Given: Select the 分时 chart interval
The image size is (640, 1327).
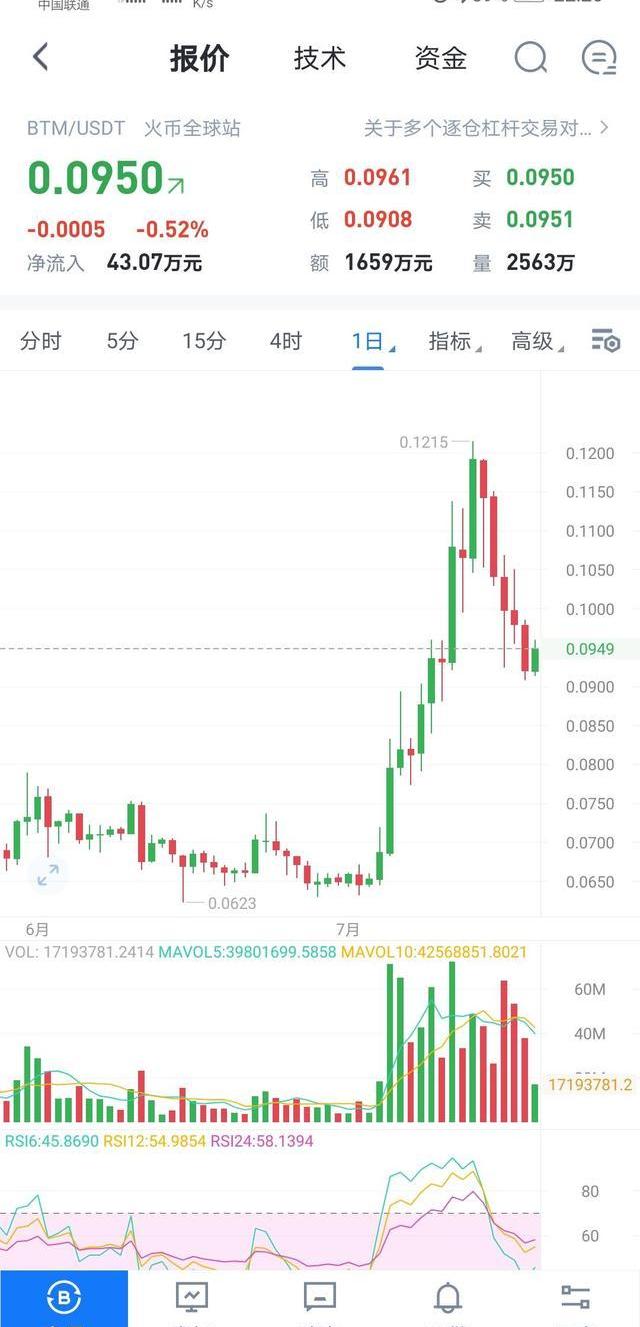Looking at the screenshot, I should pyautogui.click(x=41, y=341).
